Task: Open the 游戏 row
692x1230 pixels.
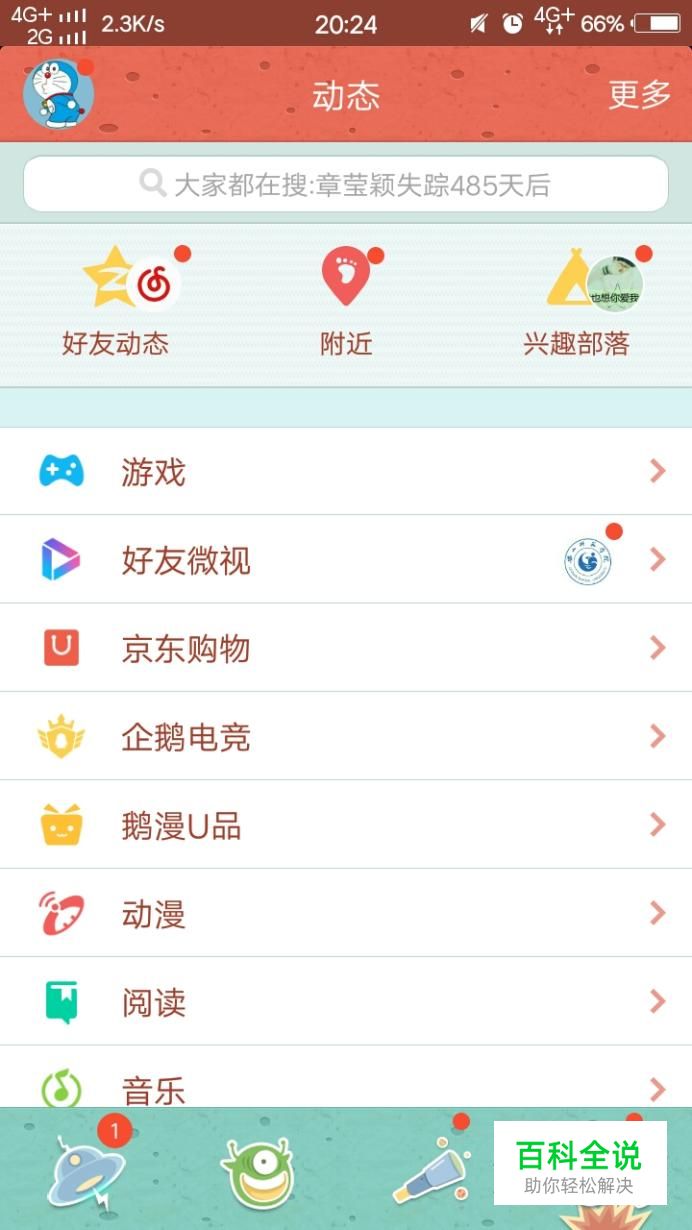Action: 346,471
